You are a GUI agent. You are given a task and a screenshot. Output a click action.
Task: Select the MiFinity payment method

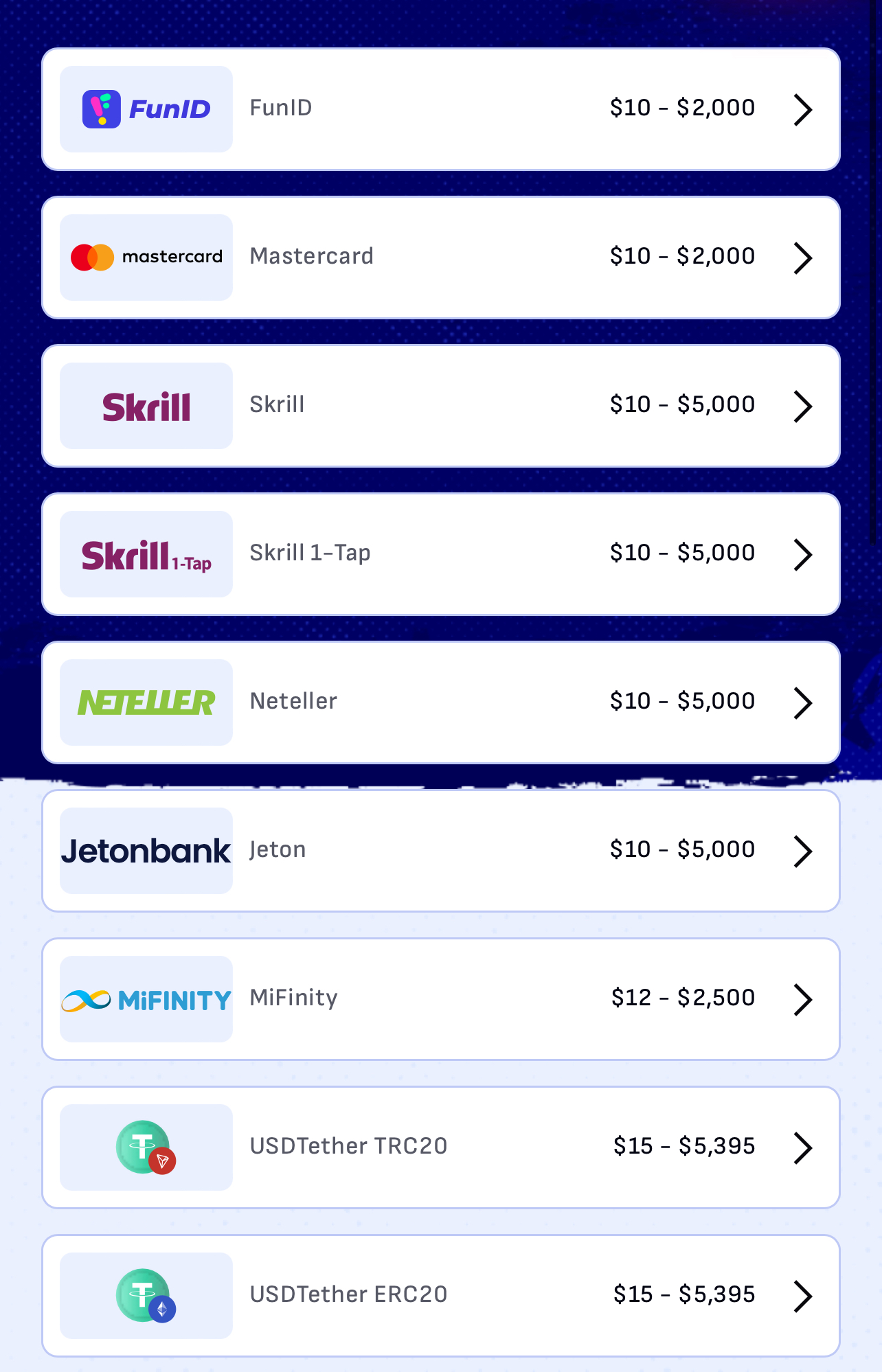[440, 999]
